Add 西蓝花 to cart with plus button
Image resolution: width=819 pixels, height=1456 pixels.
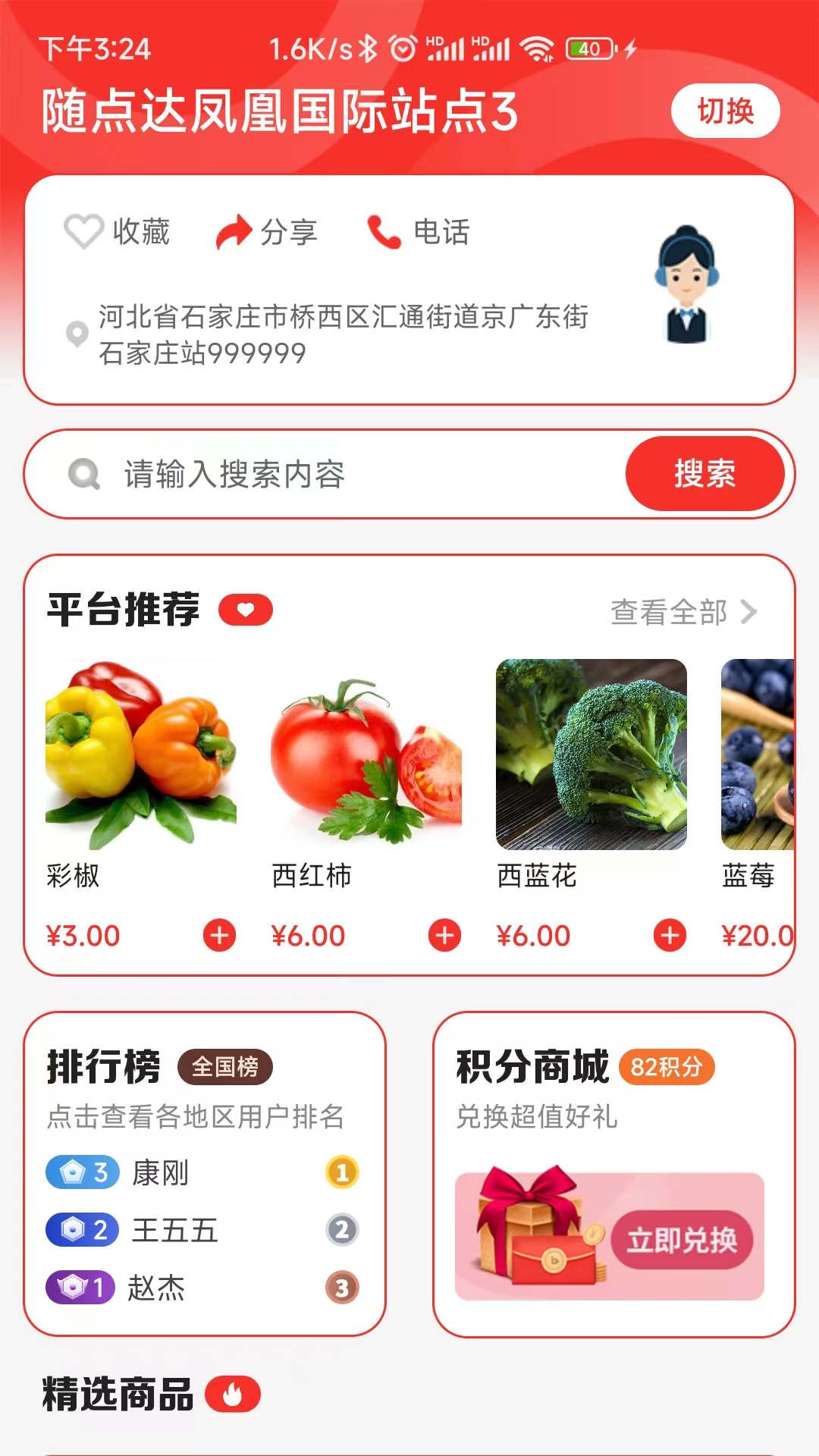pos(670,935)
